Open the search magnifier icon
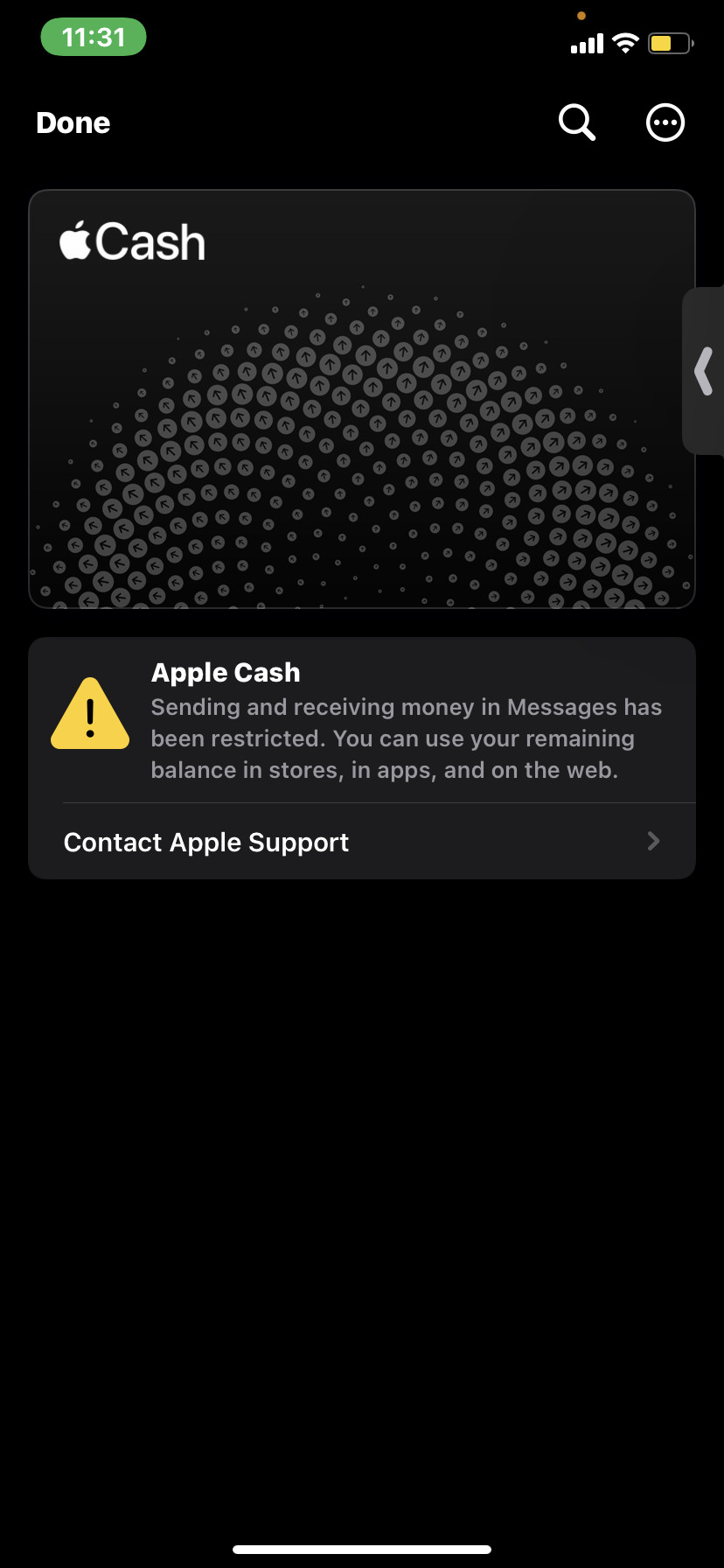 pos(577,122)
